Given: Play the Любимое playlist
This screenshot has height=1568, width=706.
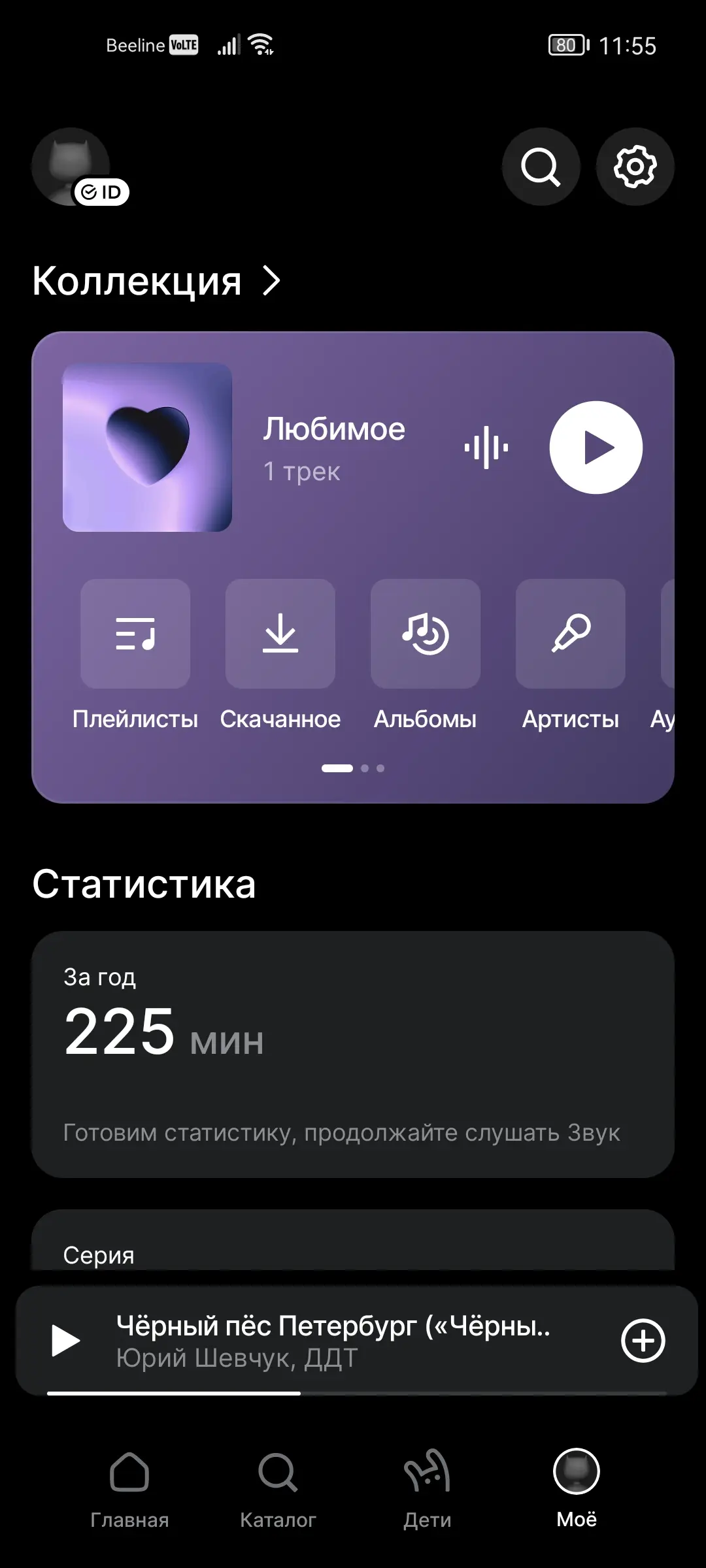Looking at the screenshot, I should click(x=596, y=446).
